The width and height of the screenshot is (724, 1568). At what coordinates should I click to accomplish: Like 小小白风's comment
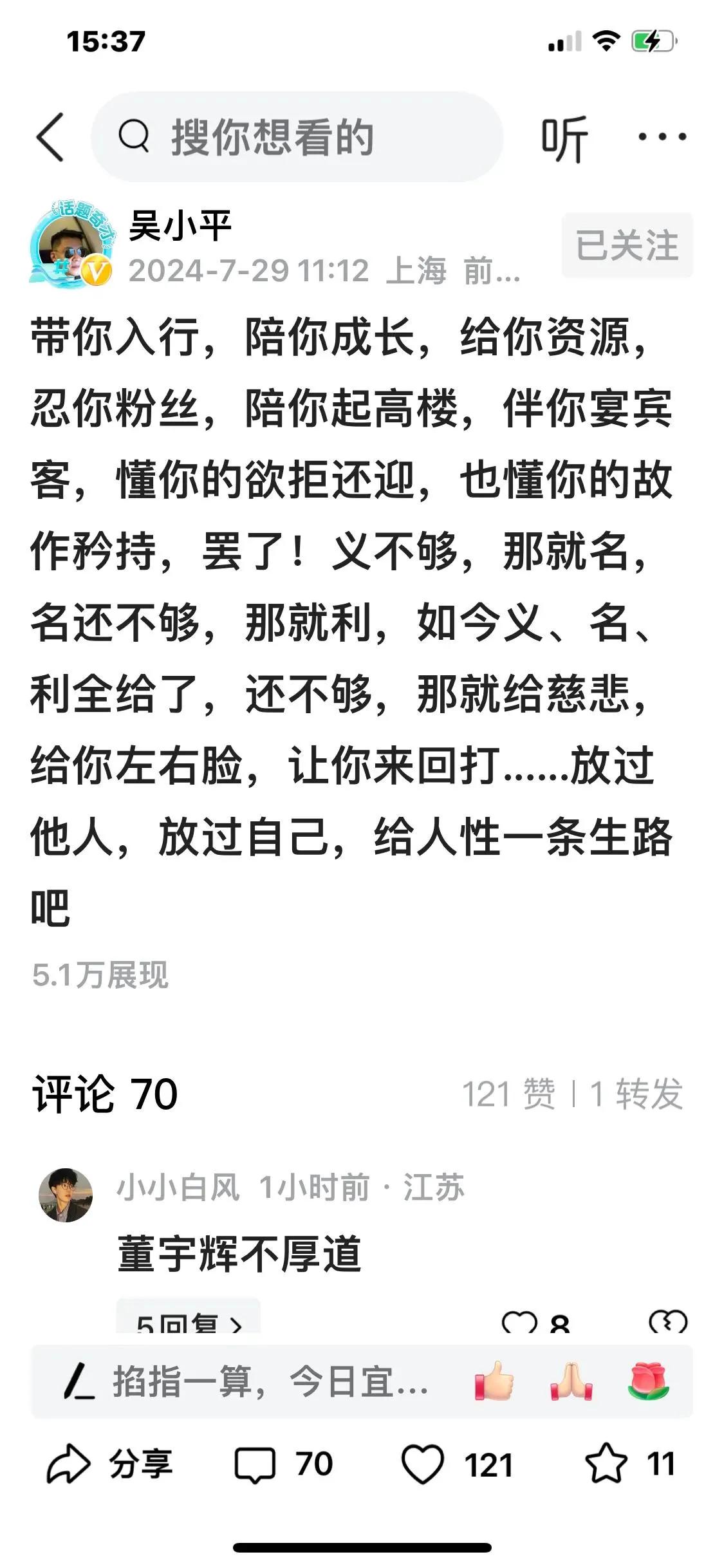[x=520, y=1323]
